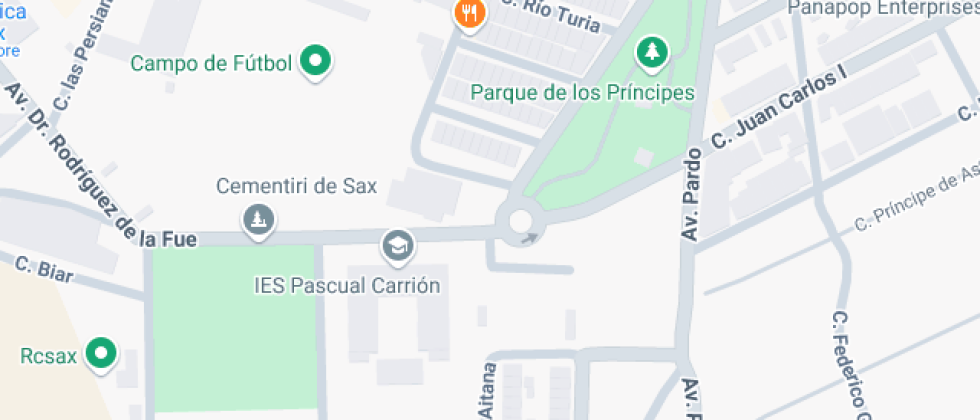980x420 pixels.
Task: Tap the Rcsax place pin
Action: (x=100, y=353)
